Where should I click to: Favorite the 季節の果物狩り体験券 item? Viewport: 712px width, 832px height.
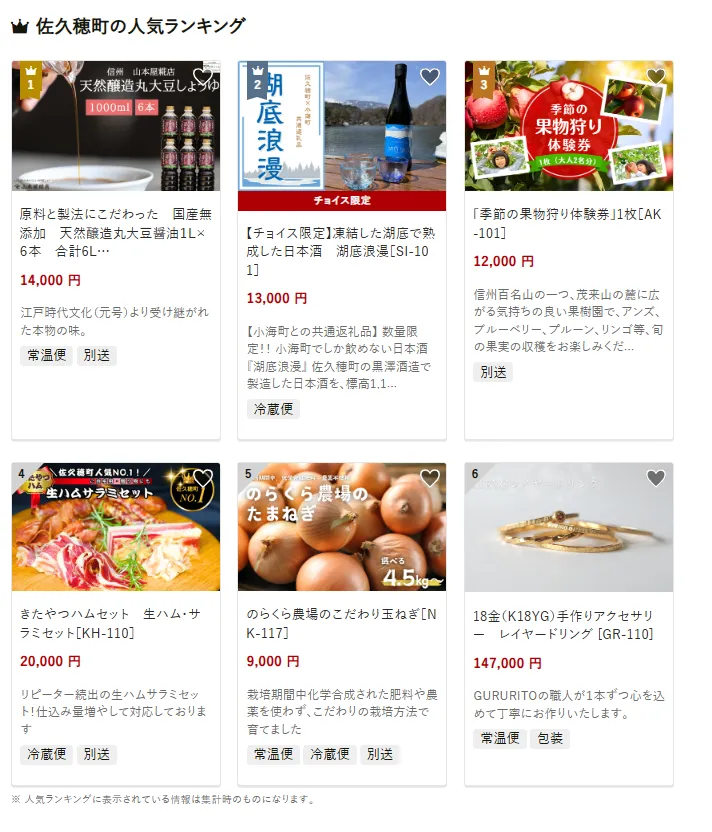656,77
